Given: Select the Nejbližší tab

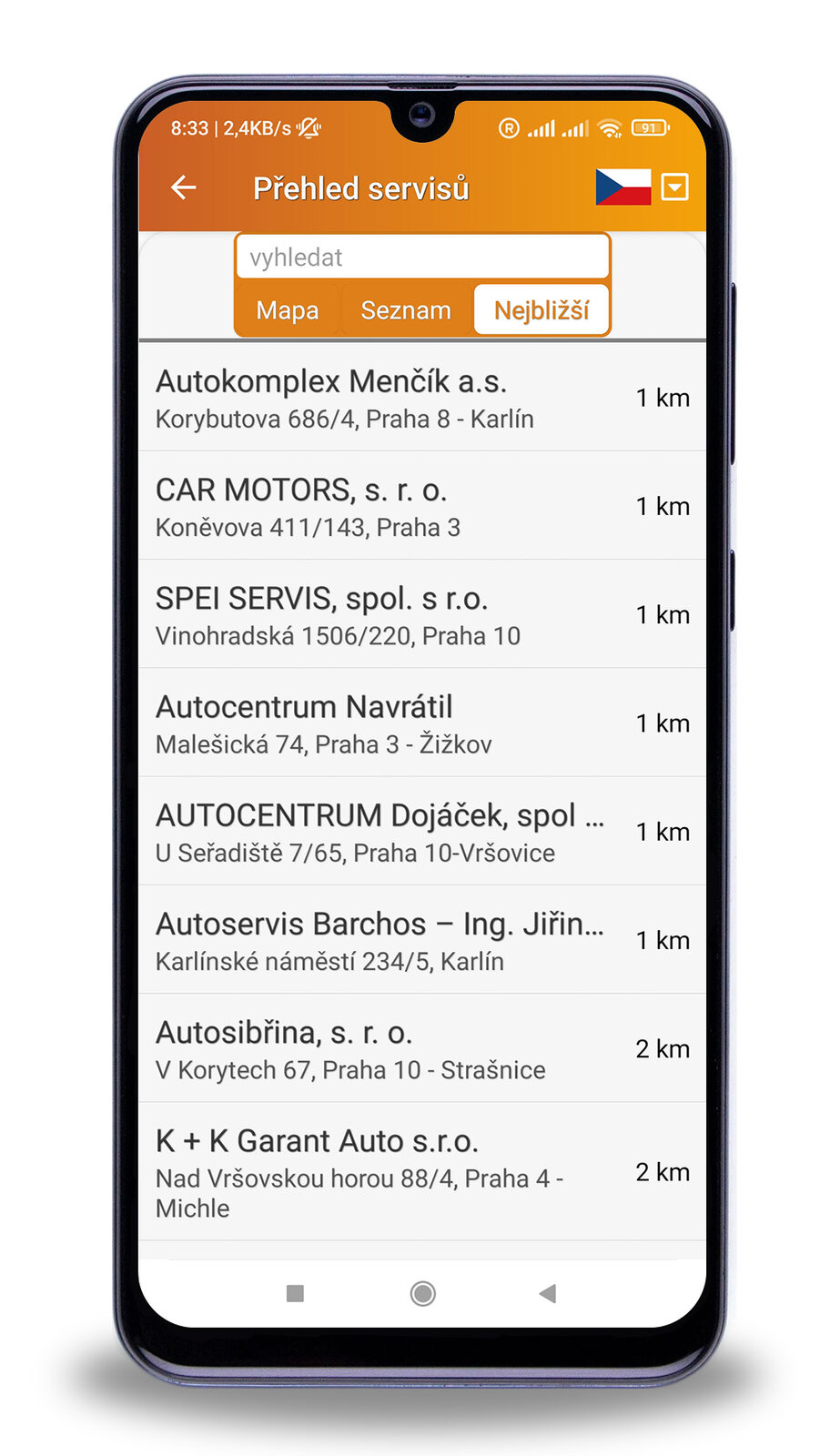Looking at the screenshot, I should click(541, 310).
